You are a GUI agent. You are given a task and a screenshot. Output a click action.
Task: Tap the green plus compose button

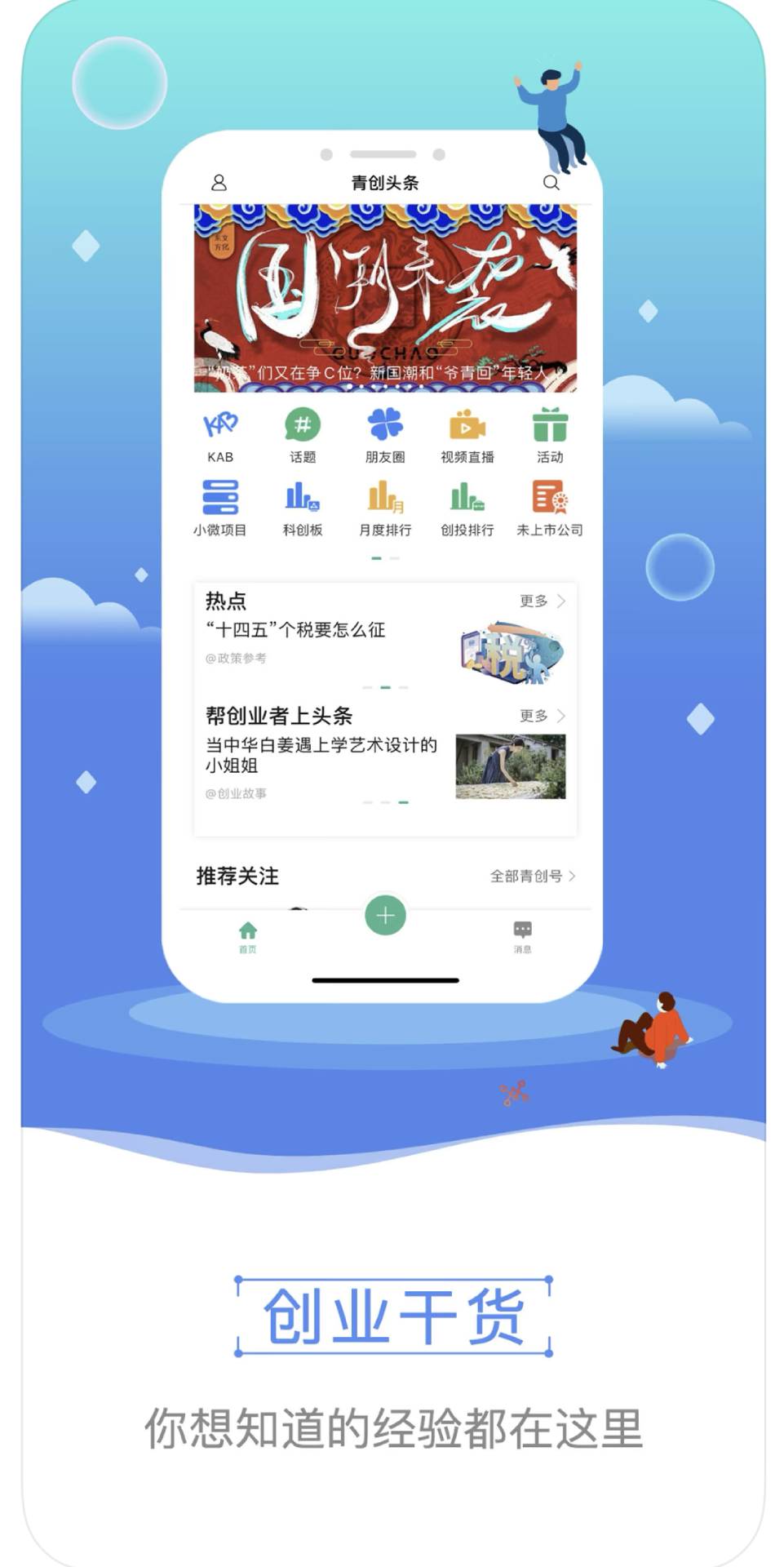coord(383,916)
